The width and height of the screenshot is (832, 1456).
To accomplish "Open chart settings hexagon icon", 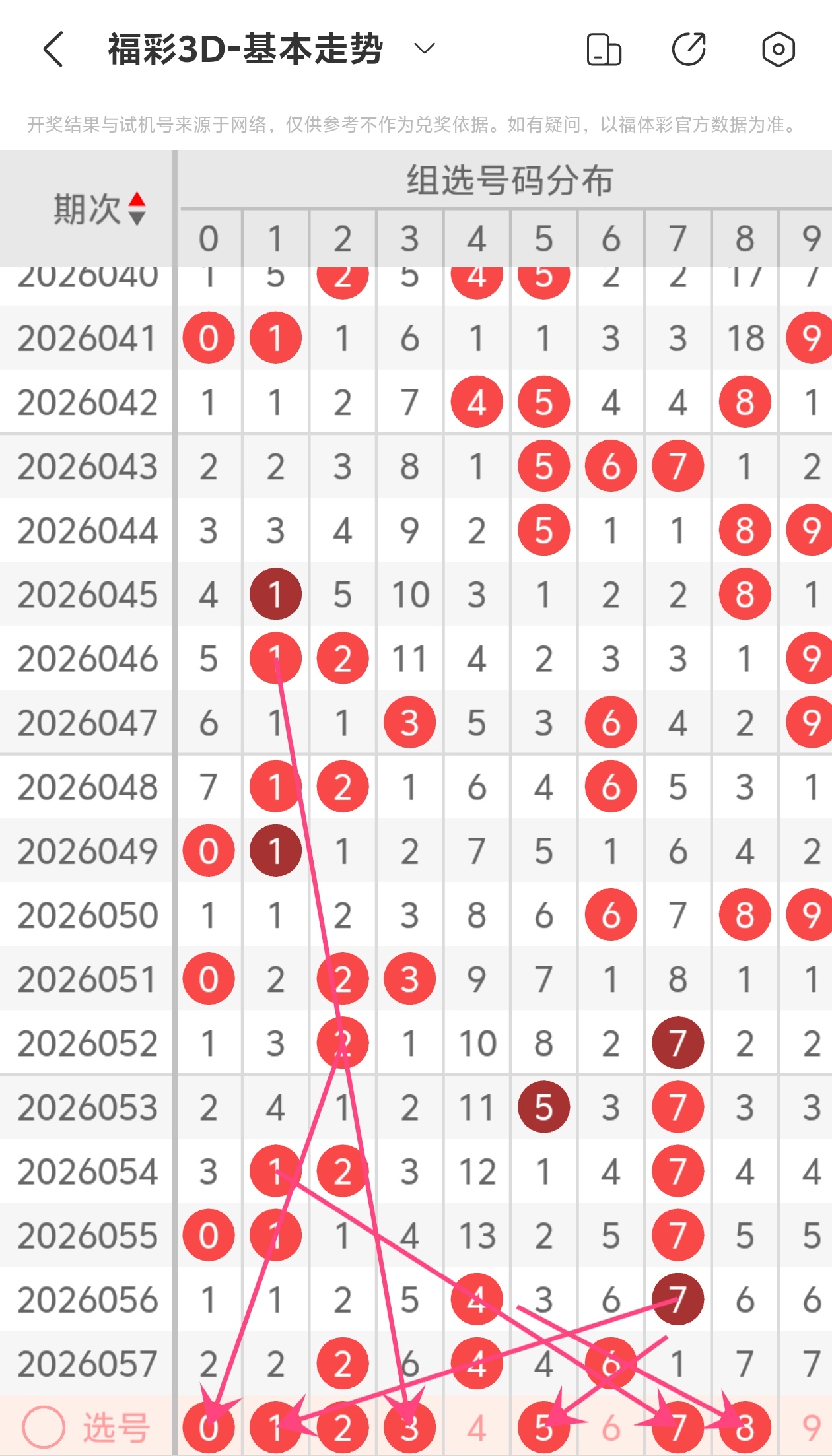I will coord(778,49).
